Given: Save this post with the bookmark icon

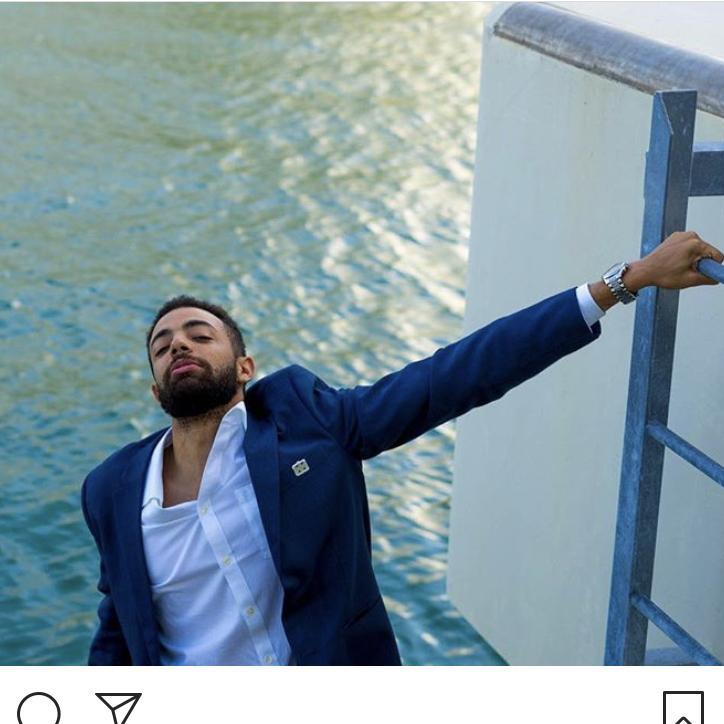Looking at the screenshot, I should [683, 708].
